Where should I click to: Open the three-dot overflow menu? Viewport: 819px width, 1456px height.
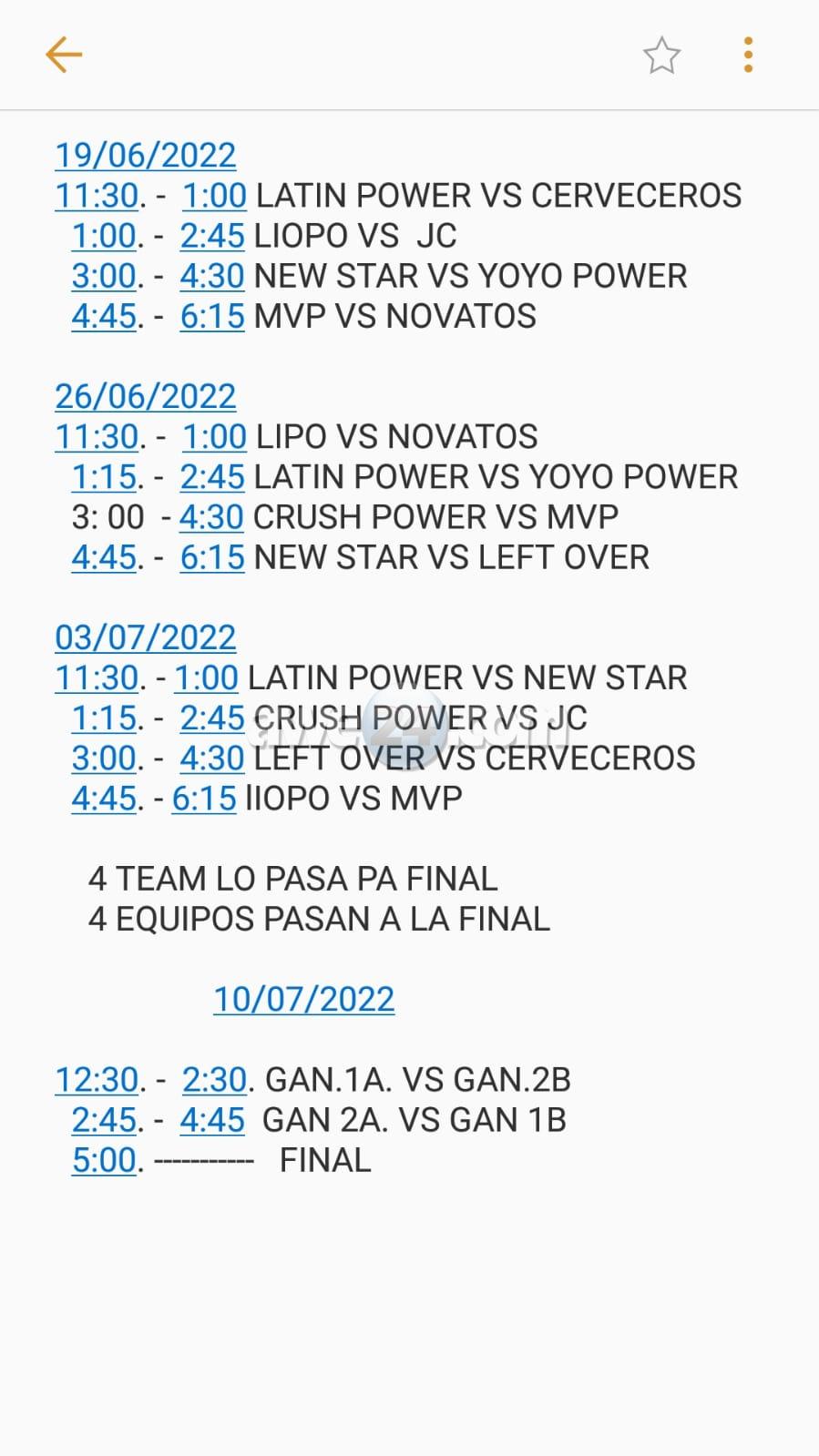[748, 56]
